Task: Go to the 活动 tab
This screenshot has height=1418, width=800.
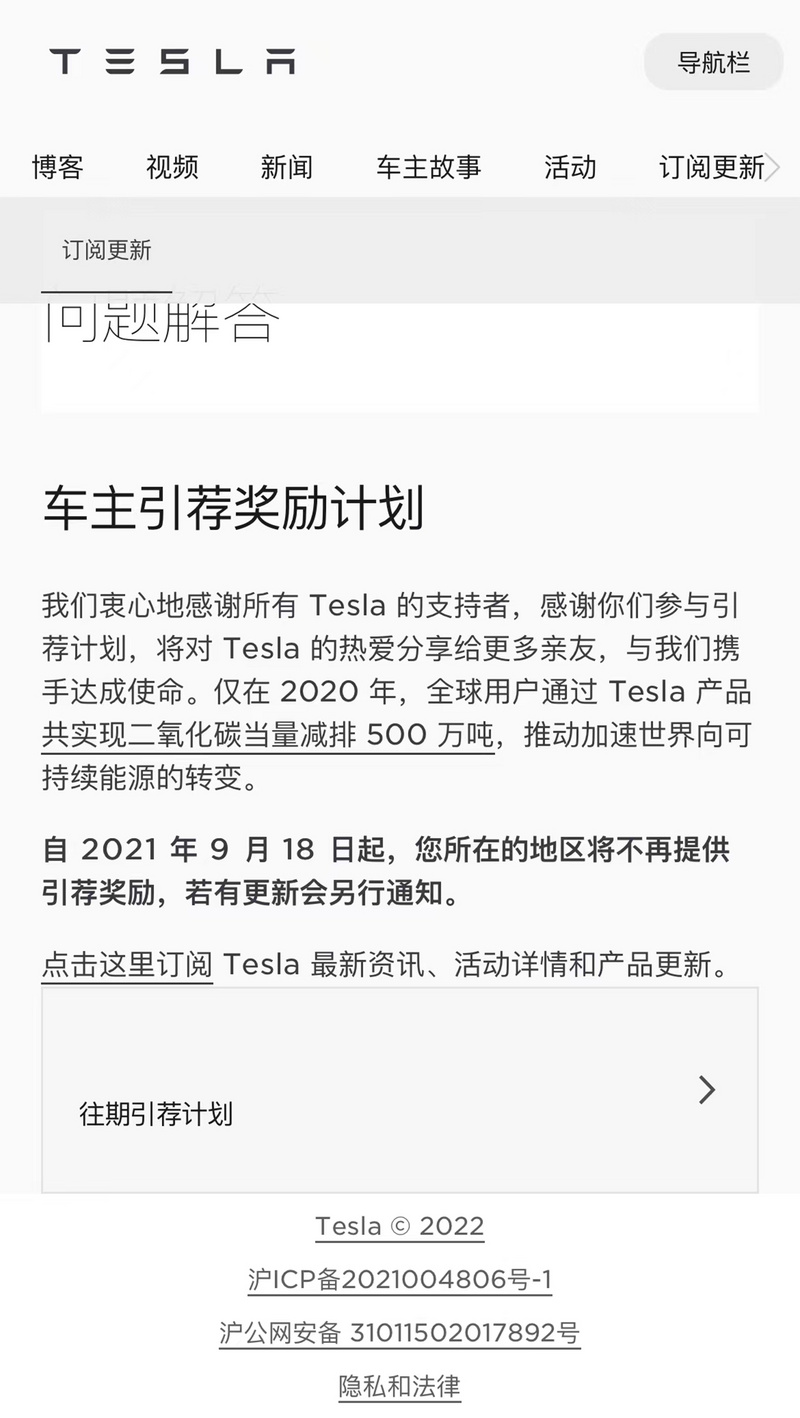Action: tap(570, 167)
